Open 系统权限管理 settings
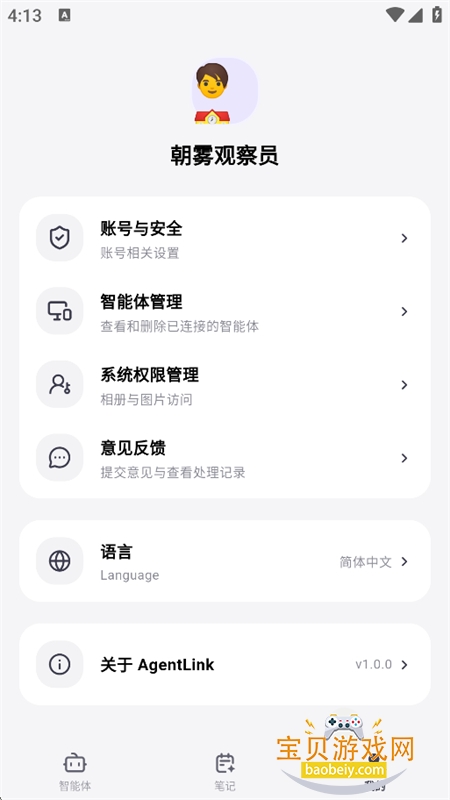This screenshot has height=800, width=450. click(x=225, y=385)
